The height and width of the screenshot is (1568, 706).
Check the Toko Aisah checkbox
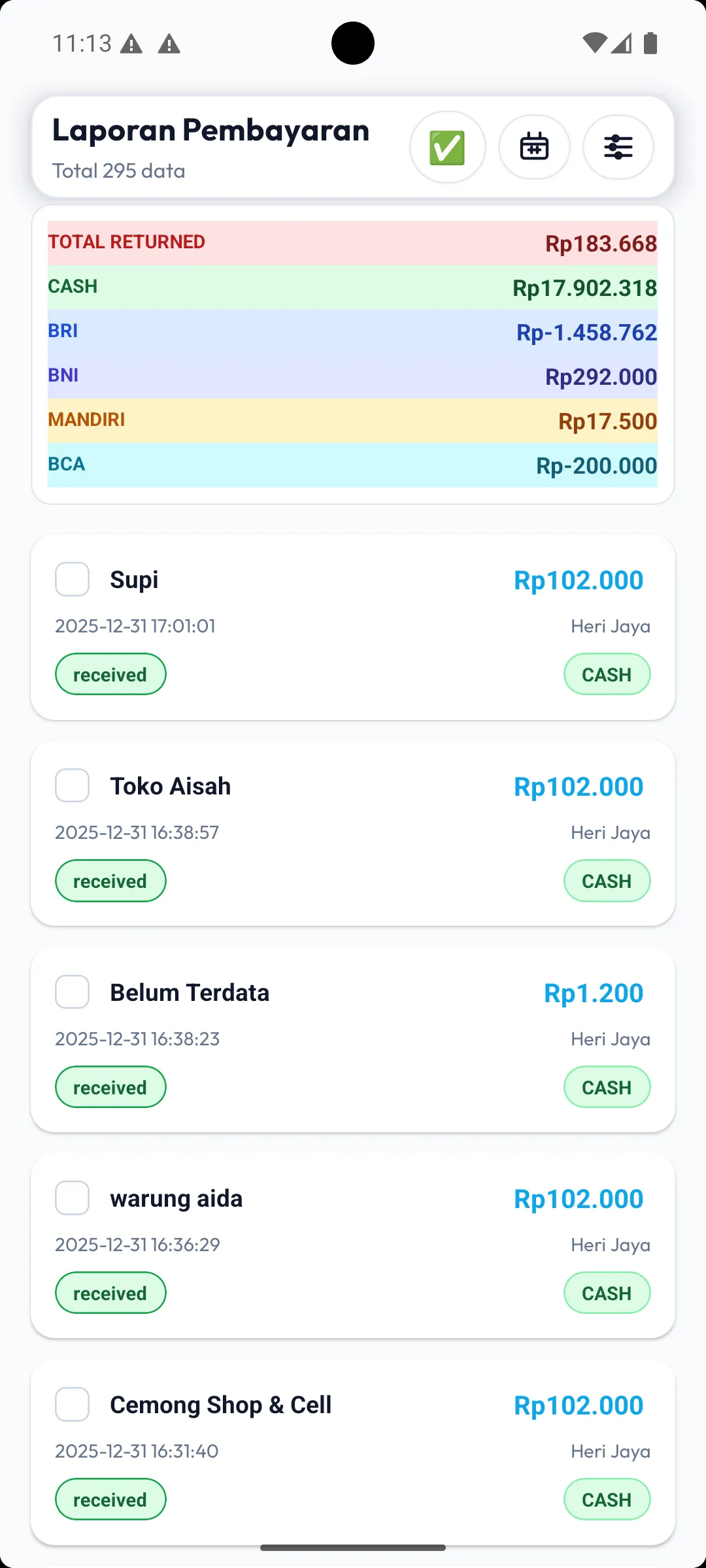click(72, 786)
